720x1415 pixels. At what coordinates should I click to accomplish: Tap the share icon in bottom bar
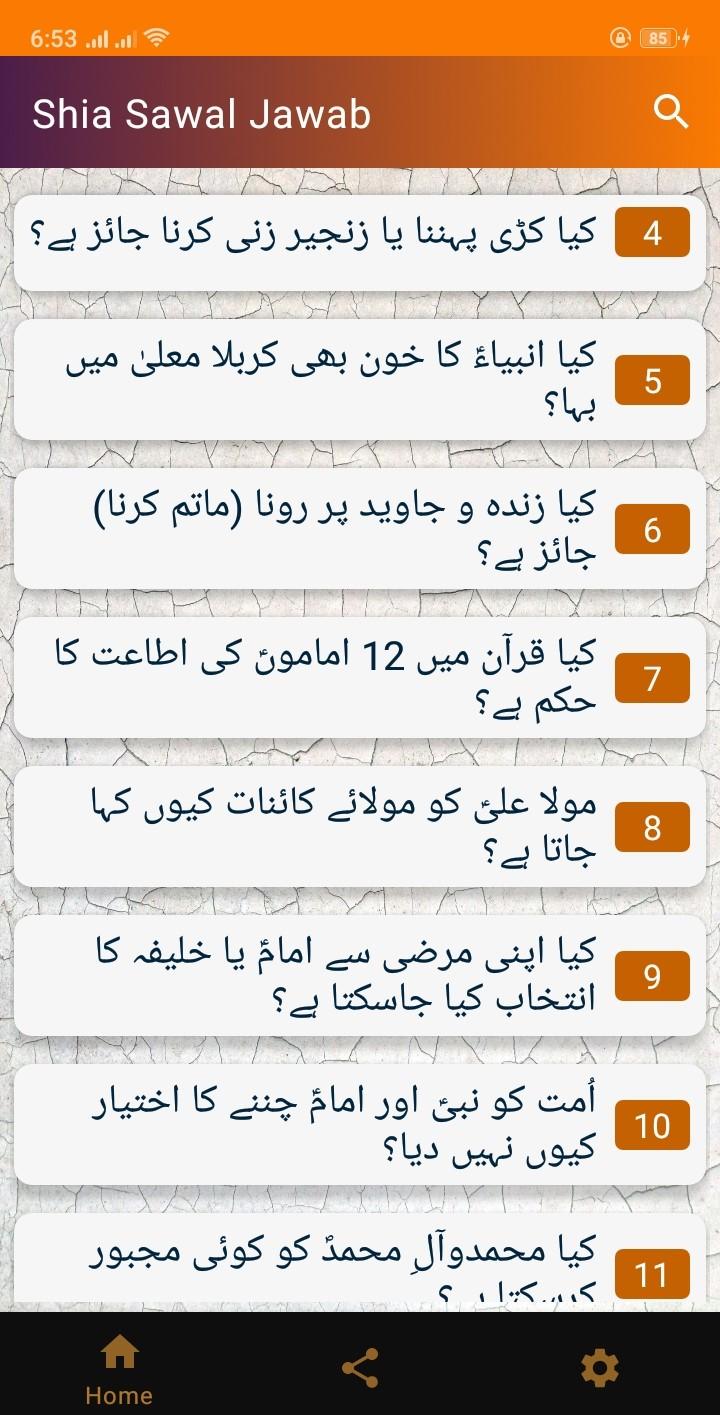(360, 1368)
